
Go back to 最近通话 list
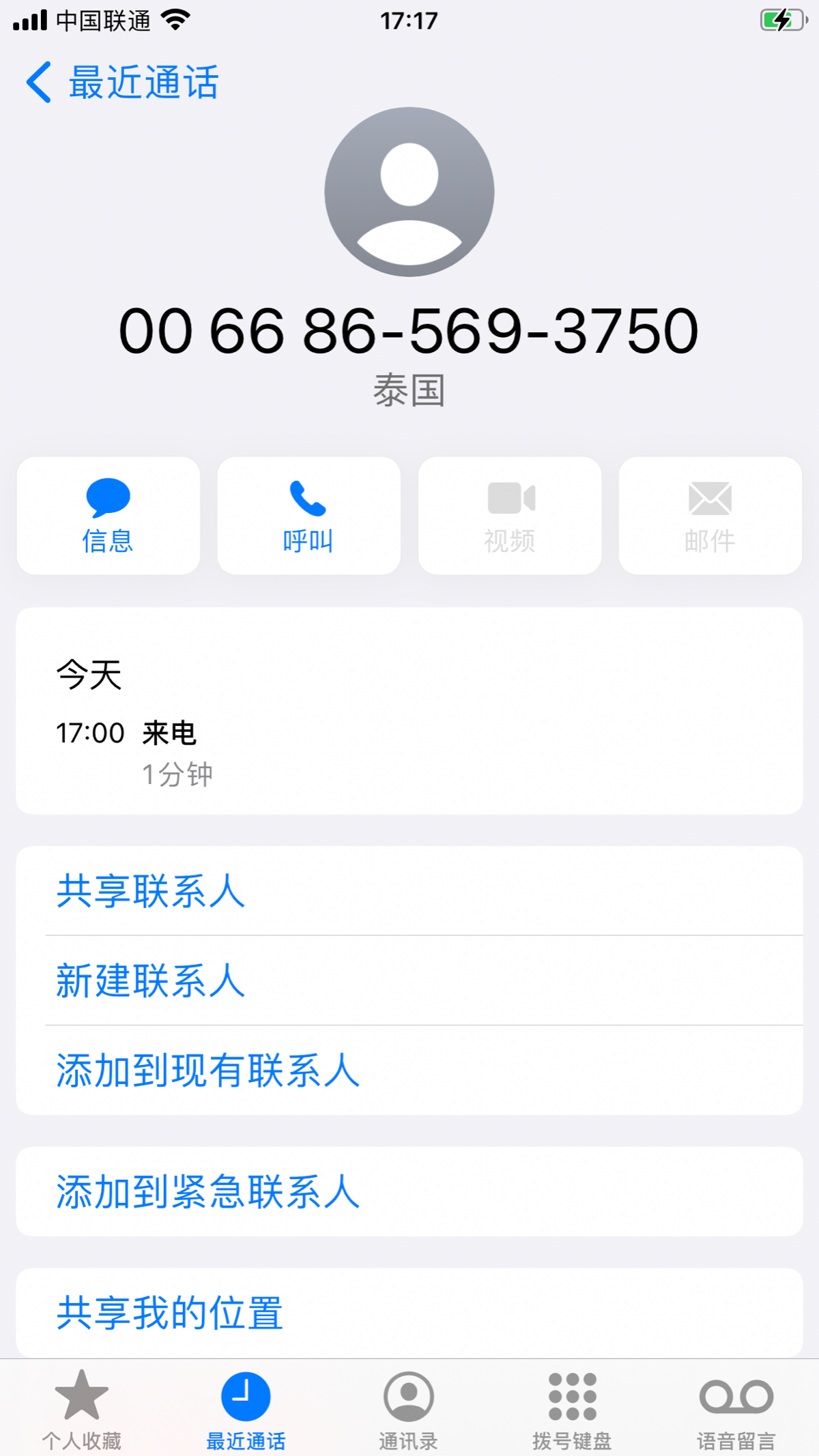pyautogui.click(x=123, y=82)
